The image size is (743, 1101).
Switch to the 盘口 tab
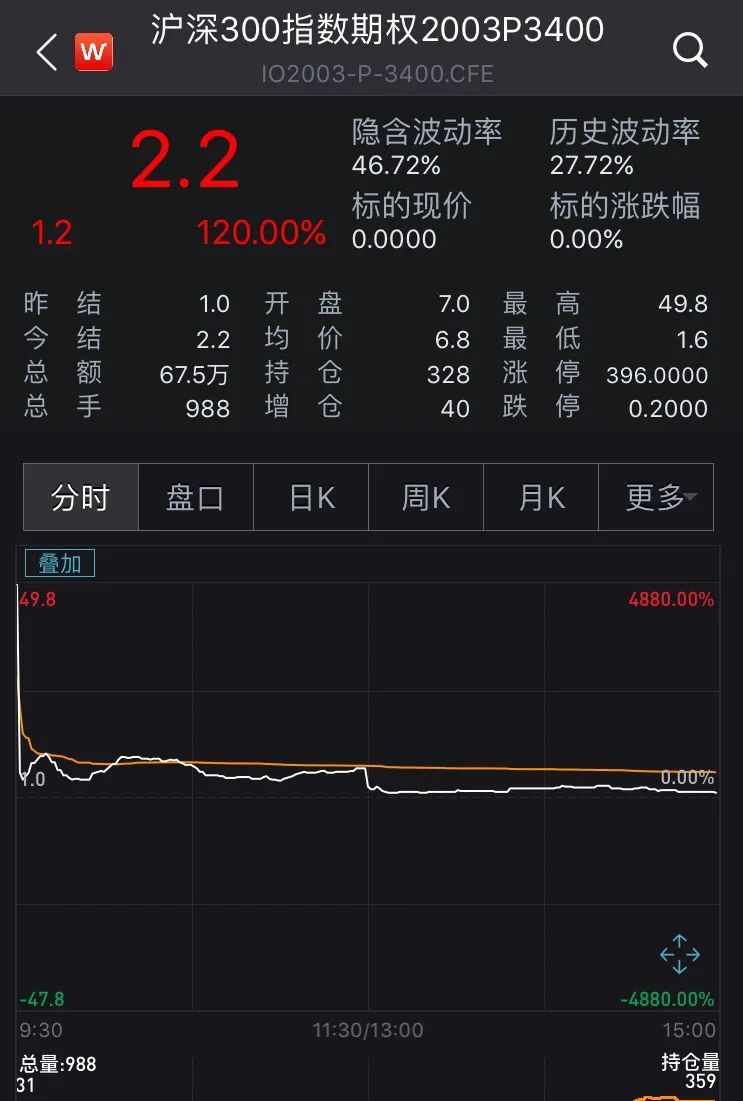coord(195,497)
